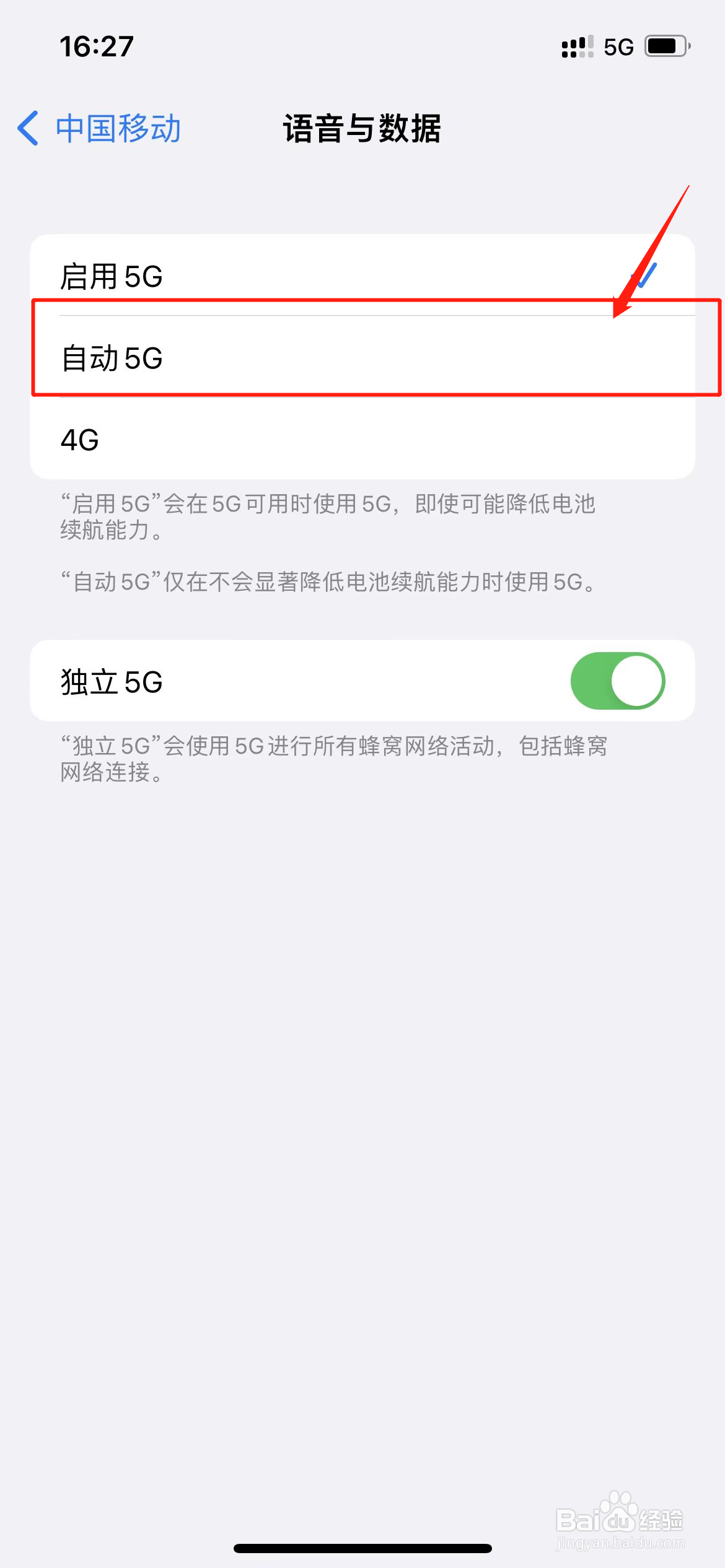
Task: Select the 自动 5G option
Action: (362, 359)
